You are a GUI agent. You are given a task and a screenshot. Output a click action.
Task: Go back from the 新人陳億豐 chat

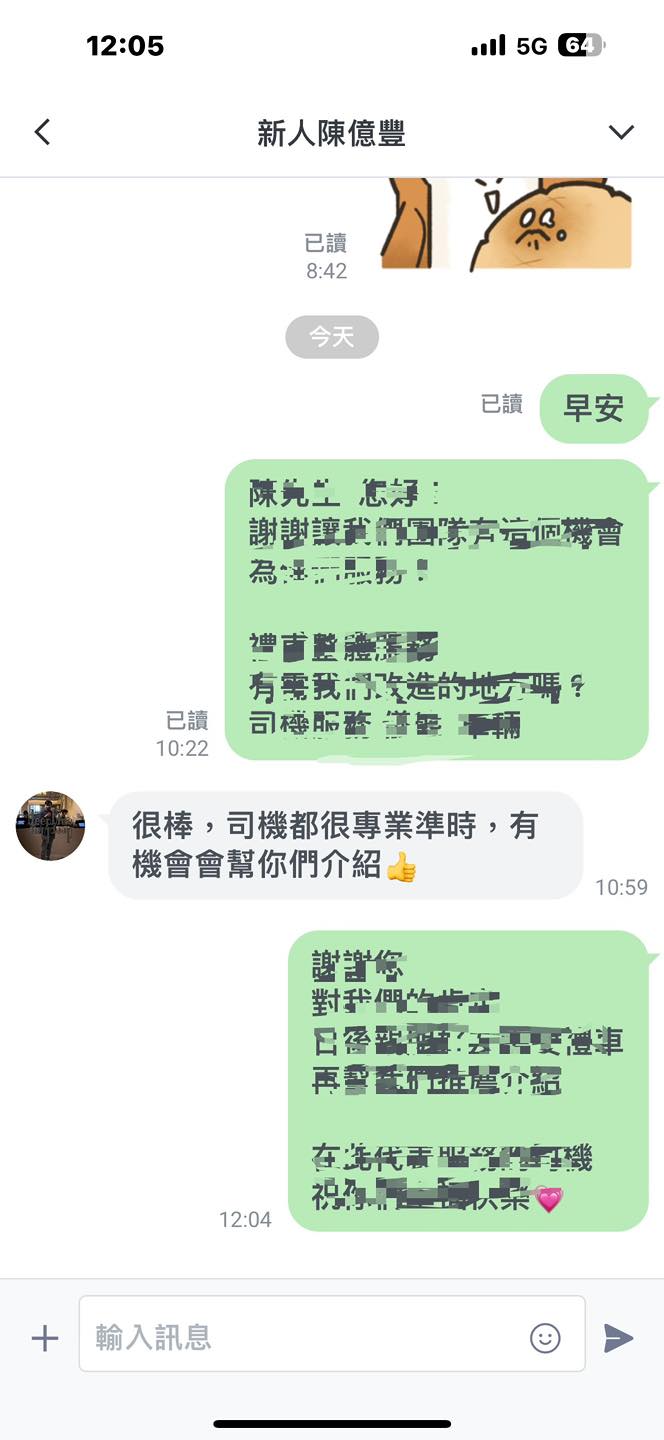[42, 132]
